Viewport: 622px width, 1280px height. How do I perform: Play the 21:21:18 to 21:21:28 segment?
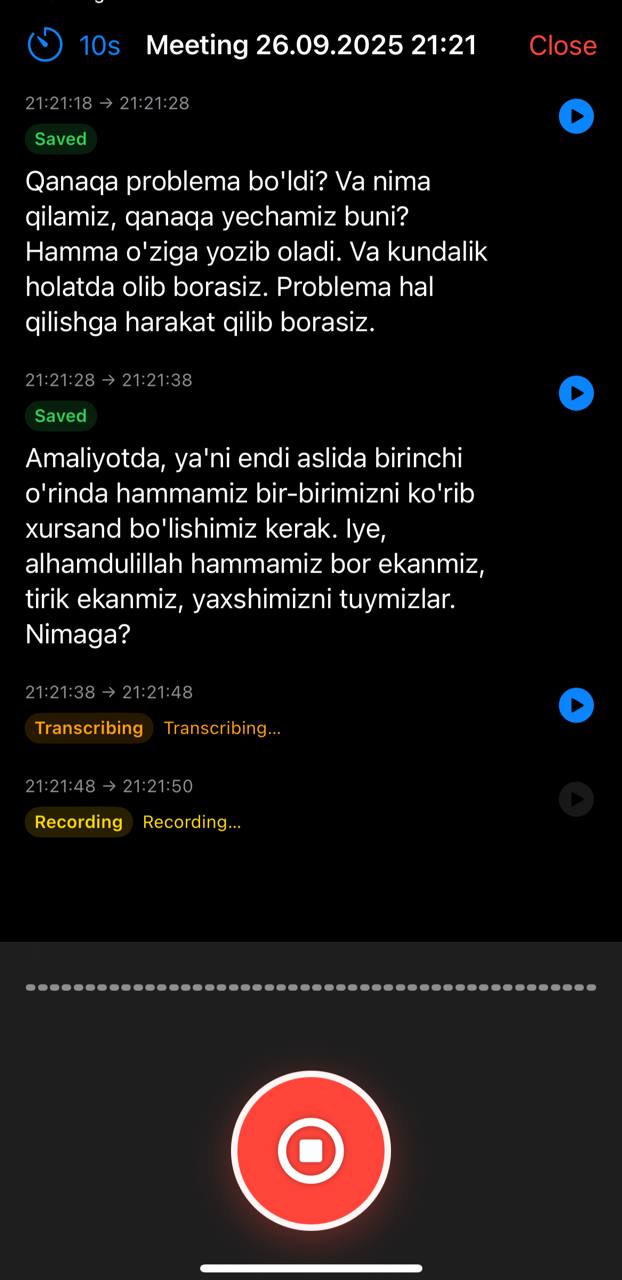pos(576,117)
